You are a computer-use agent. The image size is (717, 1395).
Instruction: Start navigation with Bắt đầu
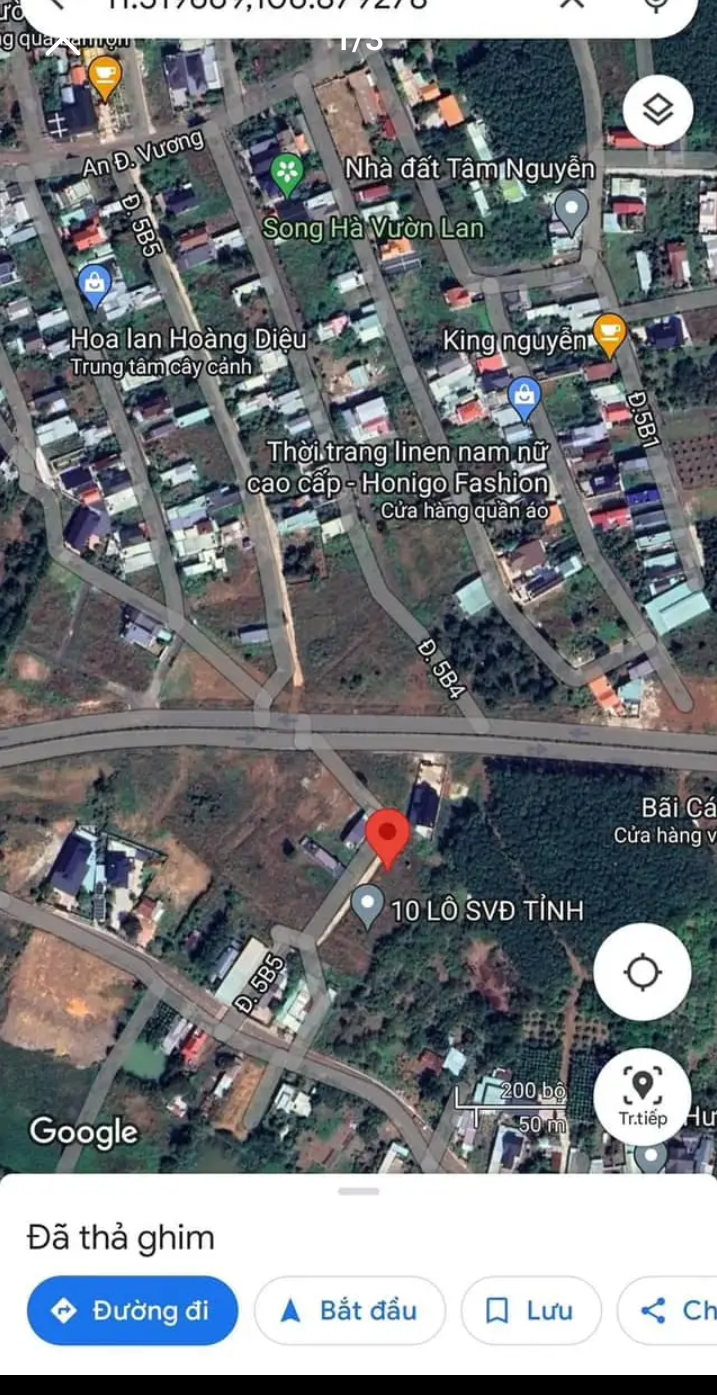pos(349,1310)
